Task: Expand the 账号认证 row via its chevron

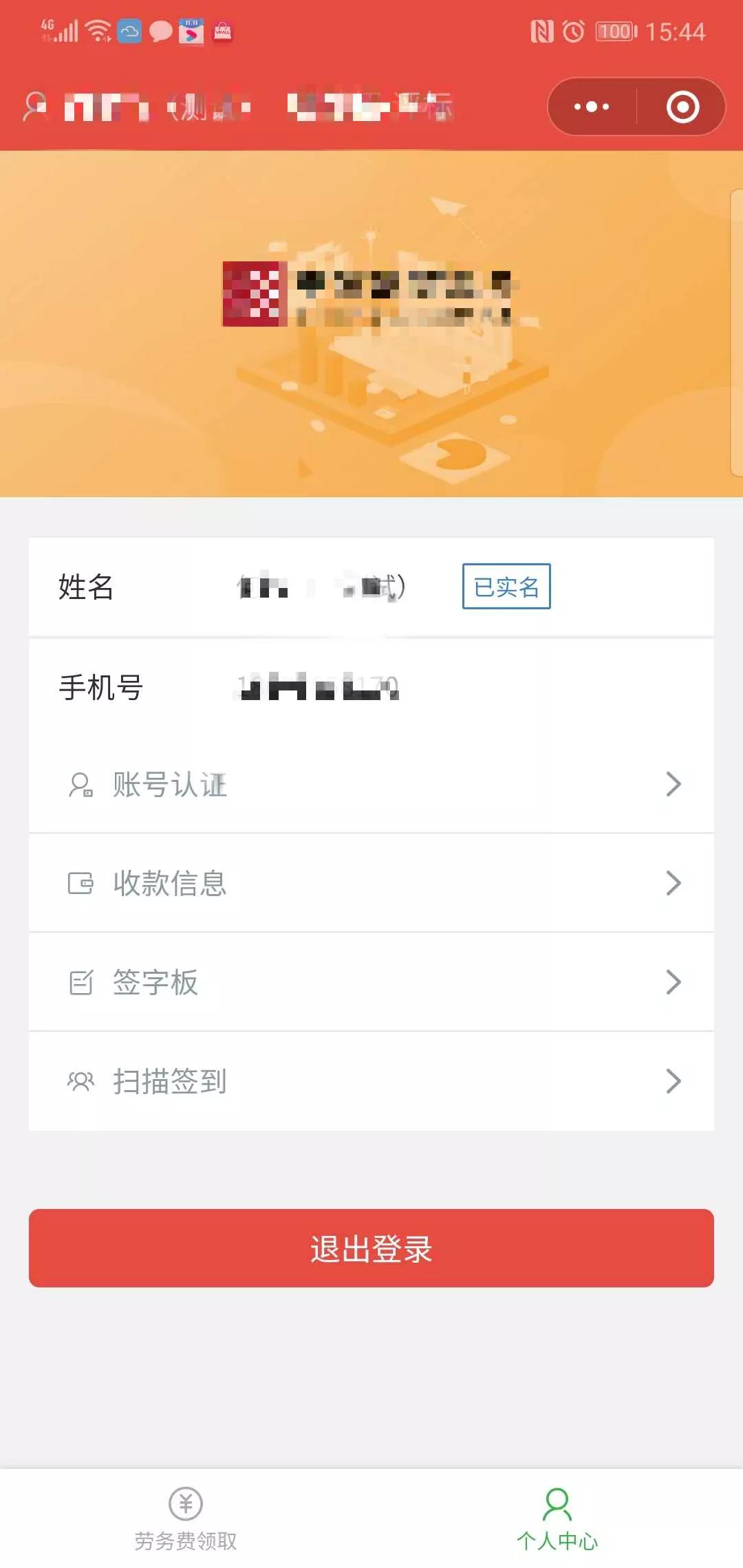Action: tap(673, 785)
